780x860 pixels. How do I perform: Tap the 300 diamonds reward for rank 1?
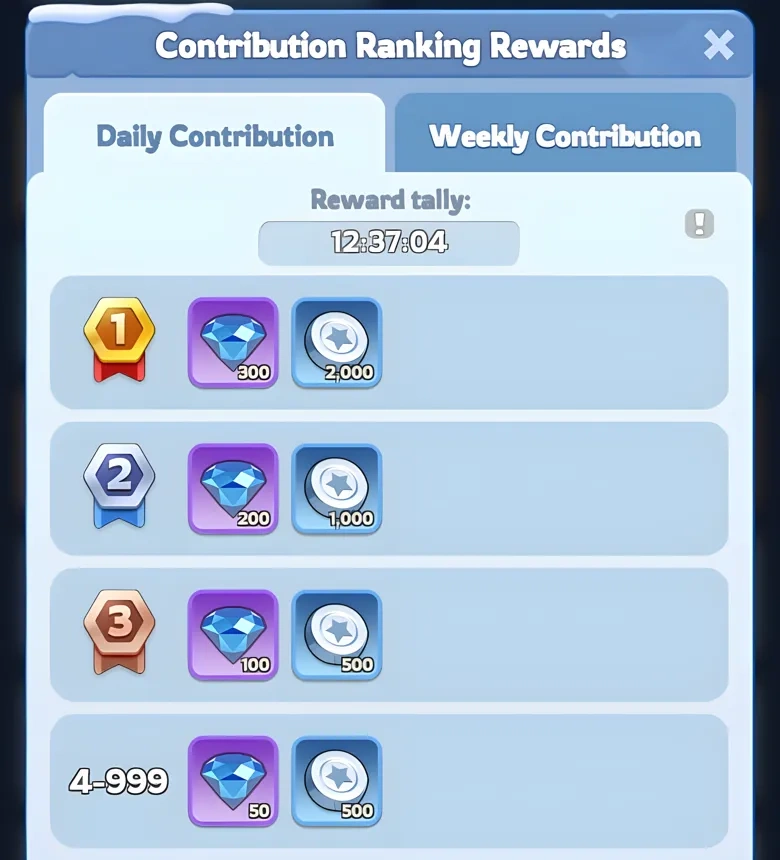tap(233, 343)
